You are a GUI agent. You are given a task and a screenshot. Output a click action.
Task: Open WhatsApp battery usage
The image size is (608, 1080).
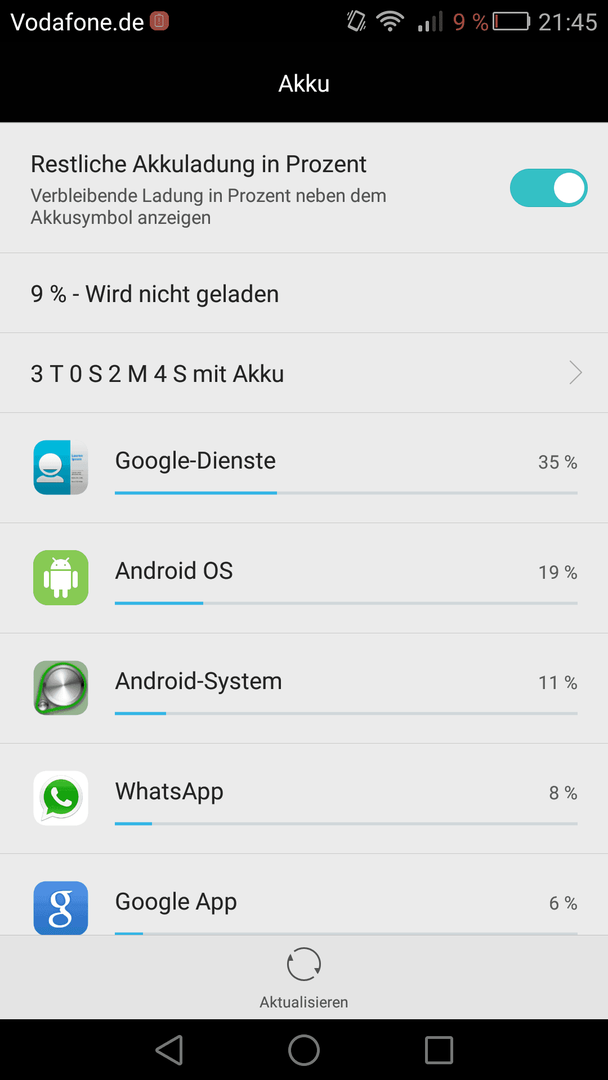[x=304, y=799]
